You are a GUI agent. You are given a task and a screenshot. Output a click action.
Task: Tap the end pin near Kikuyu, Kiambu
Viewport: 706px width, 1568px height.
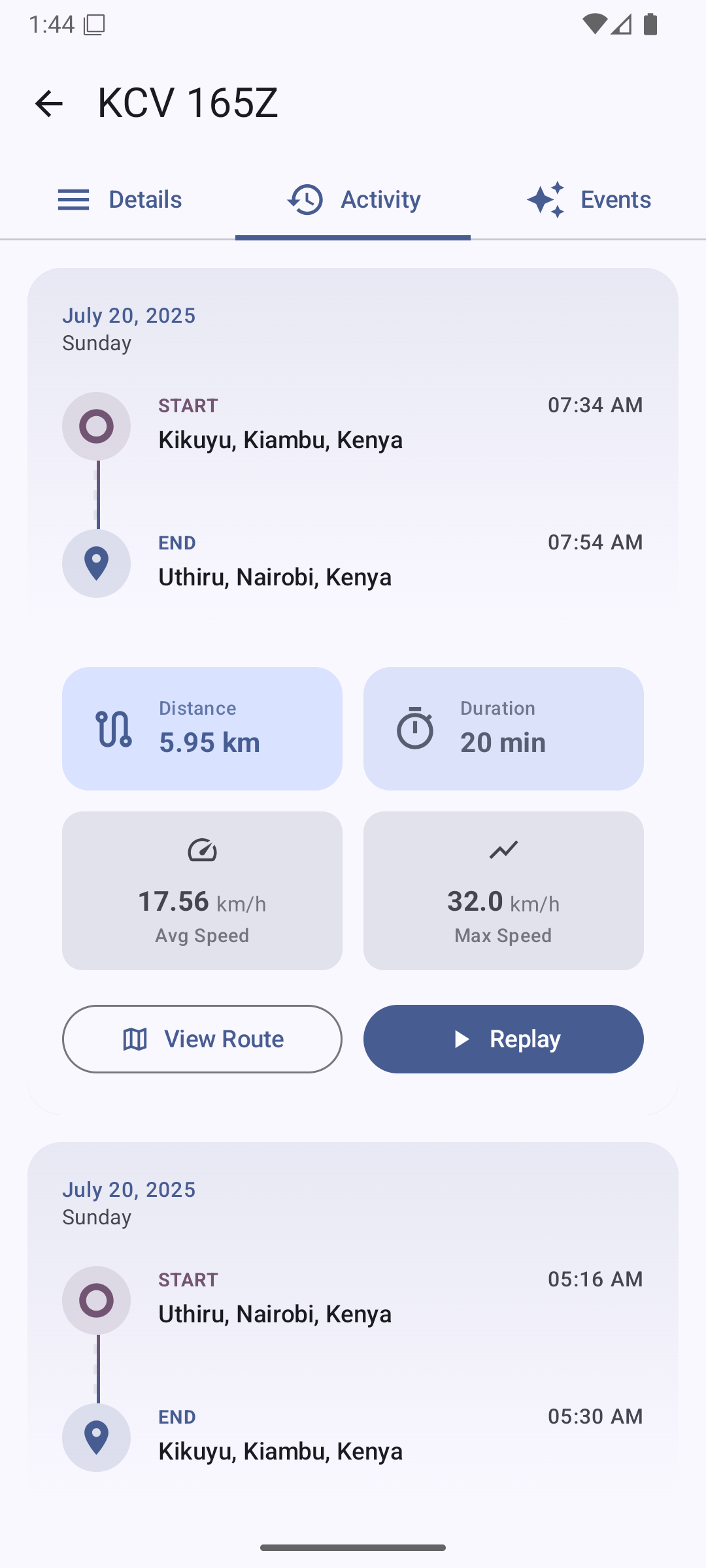coord(96,1437)
